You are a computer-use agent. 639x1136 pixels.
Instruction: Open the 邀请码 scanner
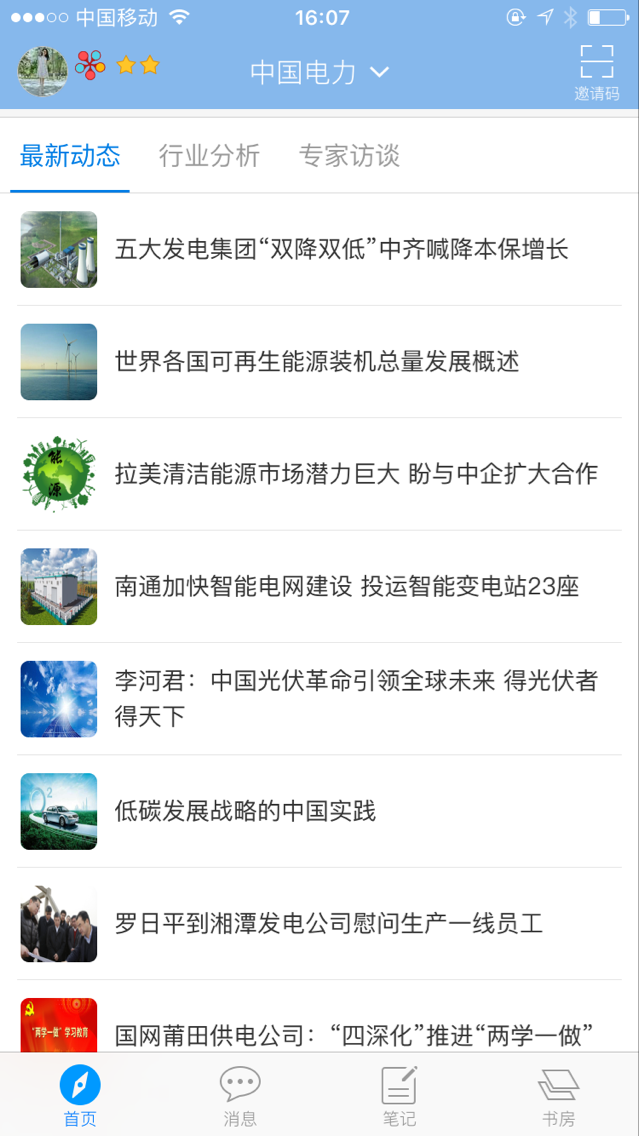coord(596,72)
